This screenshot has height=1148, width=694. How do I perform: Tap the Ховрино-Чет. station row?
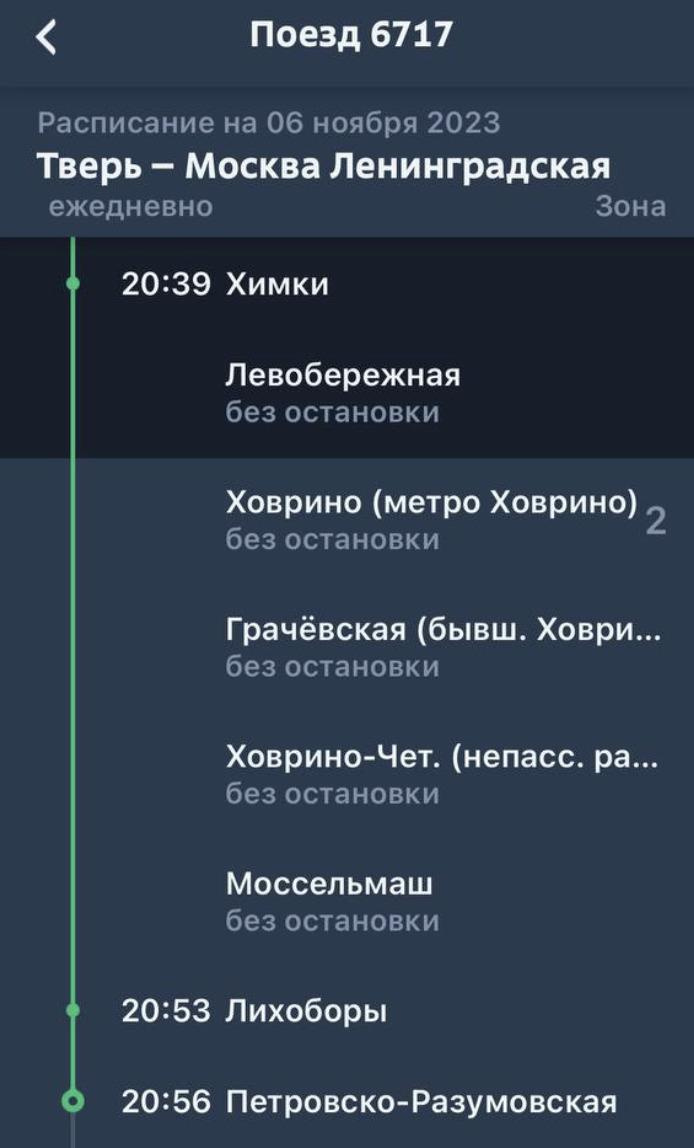(x=441, y=773)
